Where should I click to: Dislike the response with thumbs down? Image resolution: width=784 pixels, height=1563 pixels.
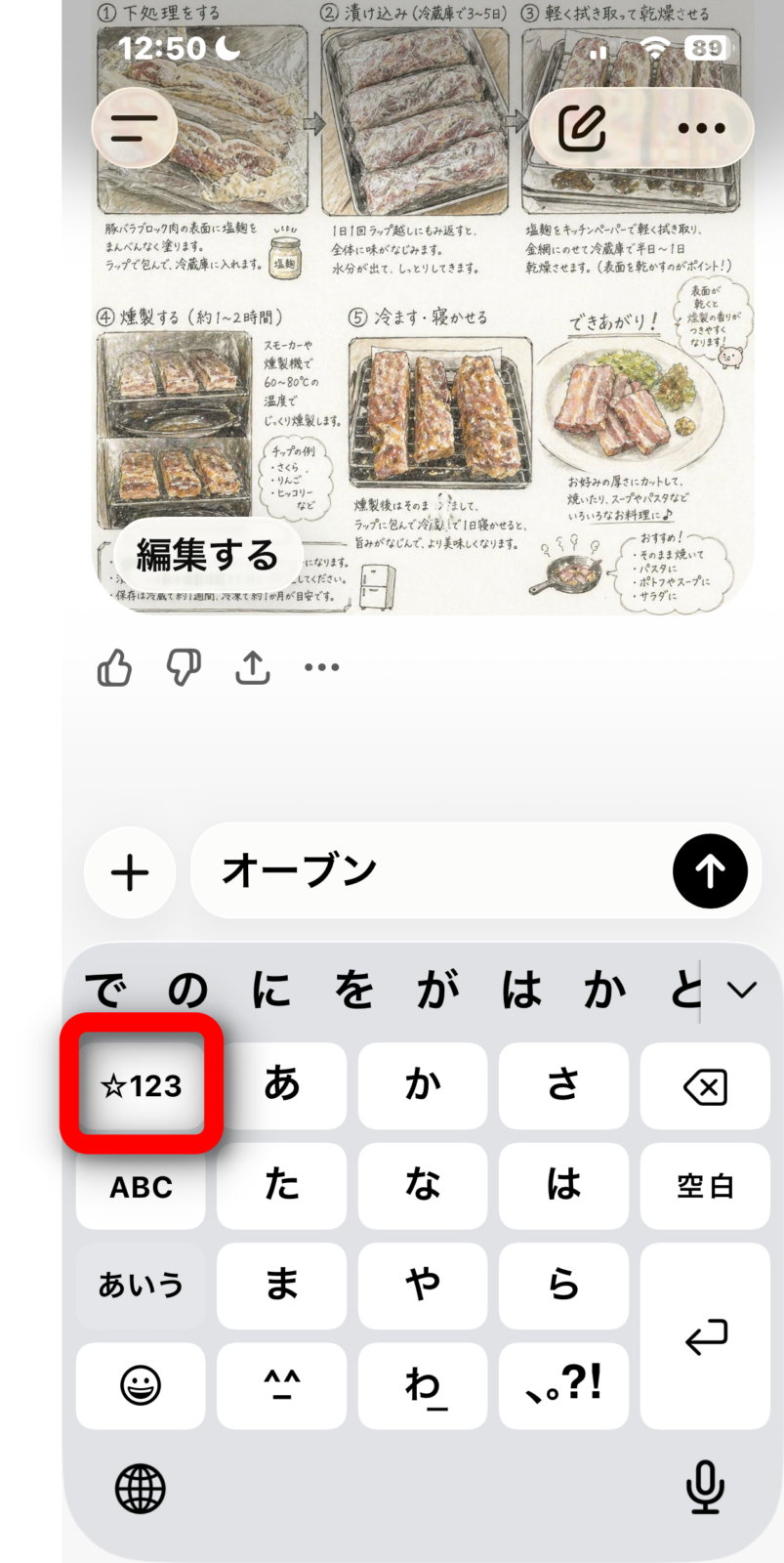(184, 668)
